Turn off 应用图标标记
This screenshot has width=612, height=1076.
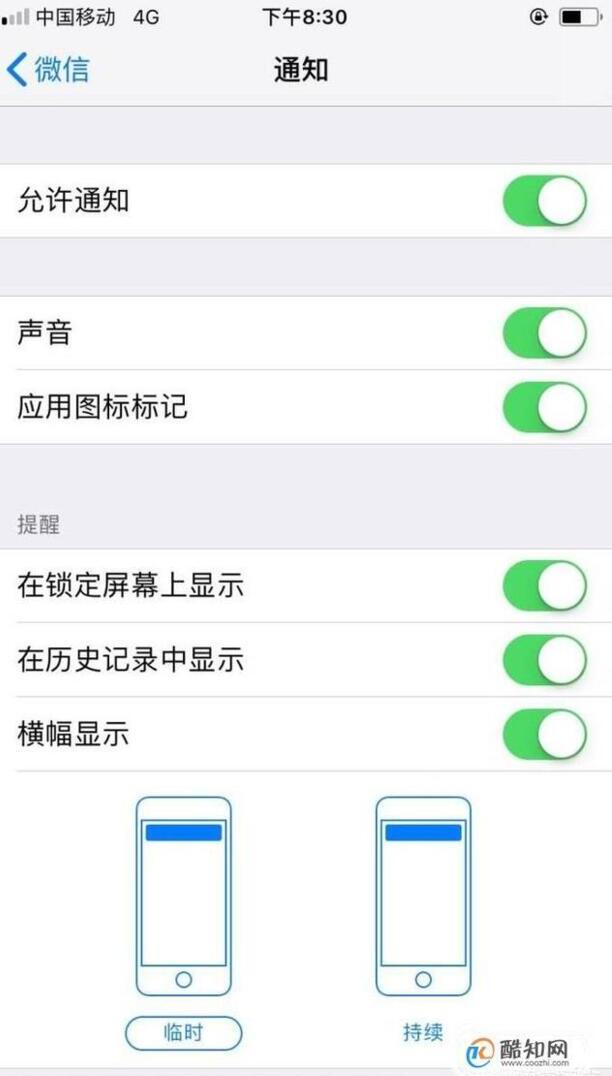click(x=545, y=407)
